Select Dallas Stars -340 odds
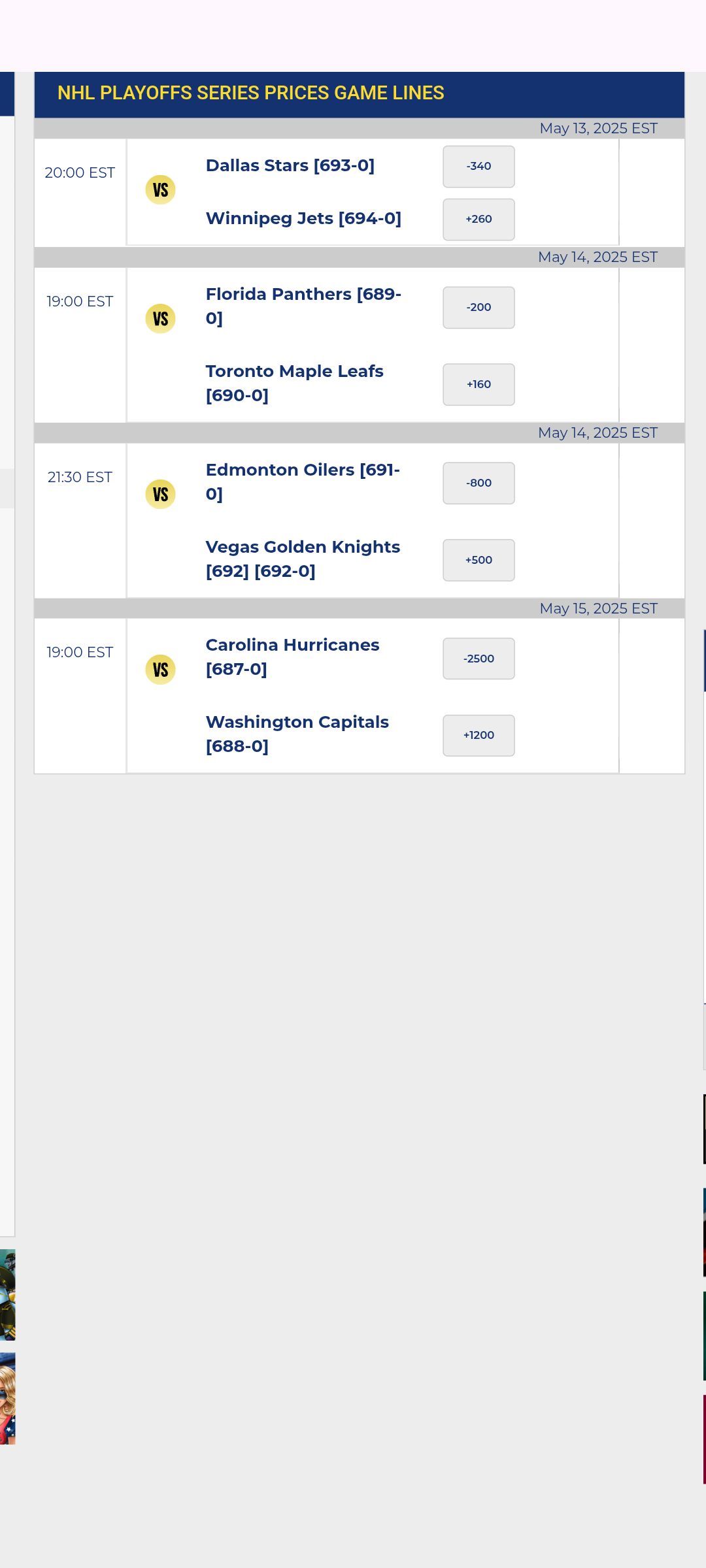Screen dimensions: 706x1568 [479, 167]
